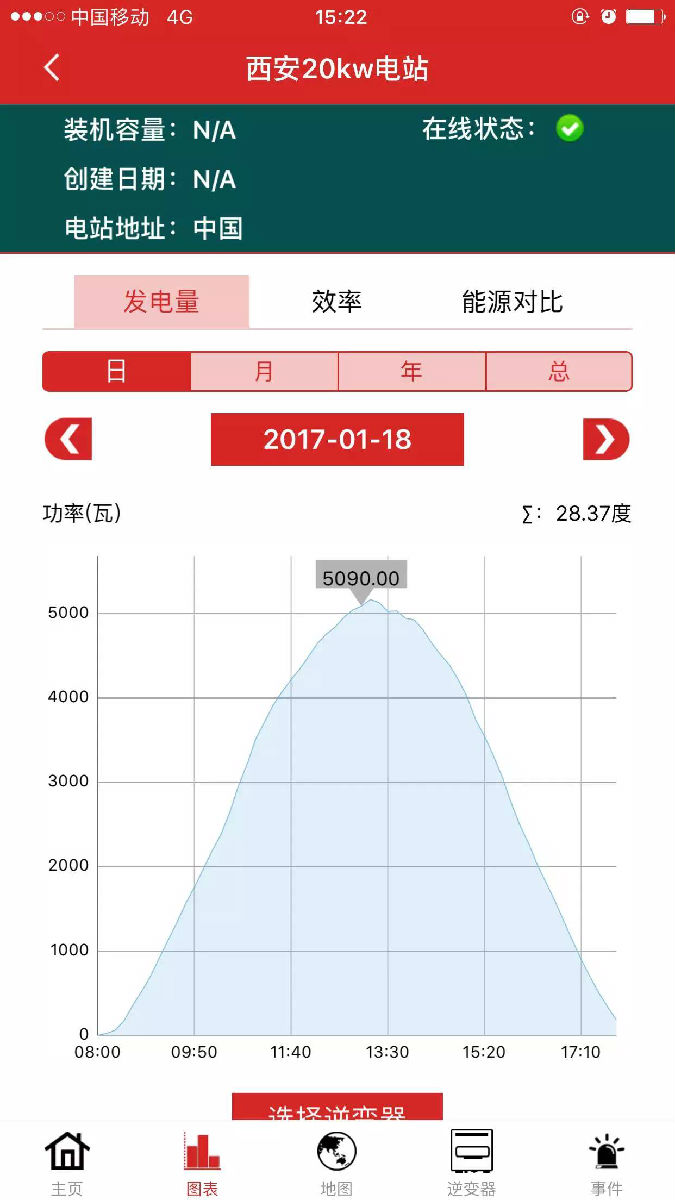Open the 主页 tab in bottom bar
Screen dimensions: 675x1200
coord(67,1162)
